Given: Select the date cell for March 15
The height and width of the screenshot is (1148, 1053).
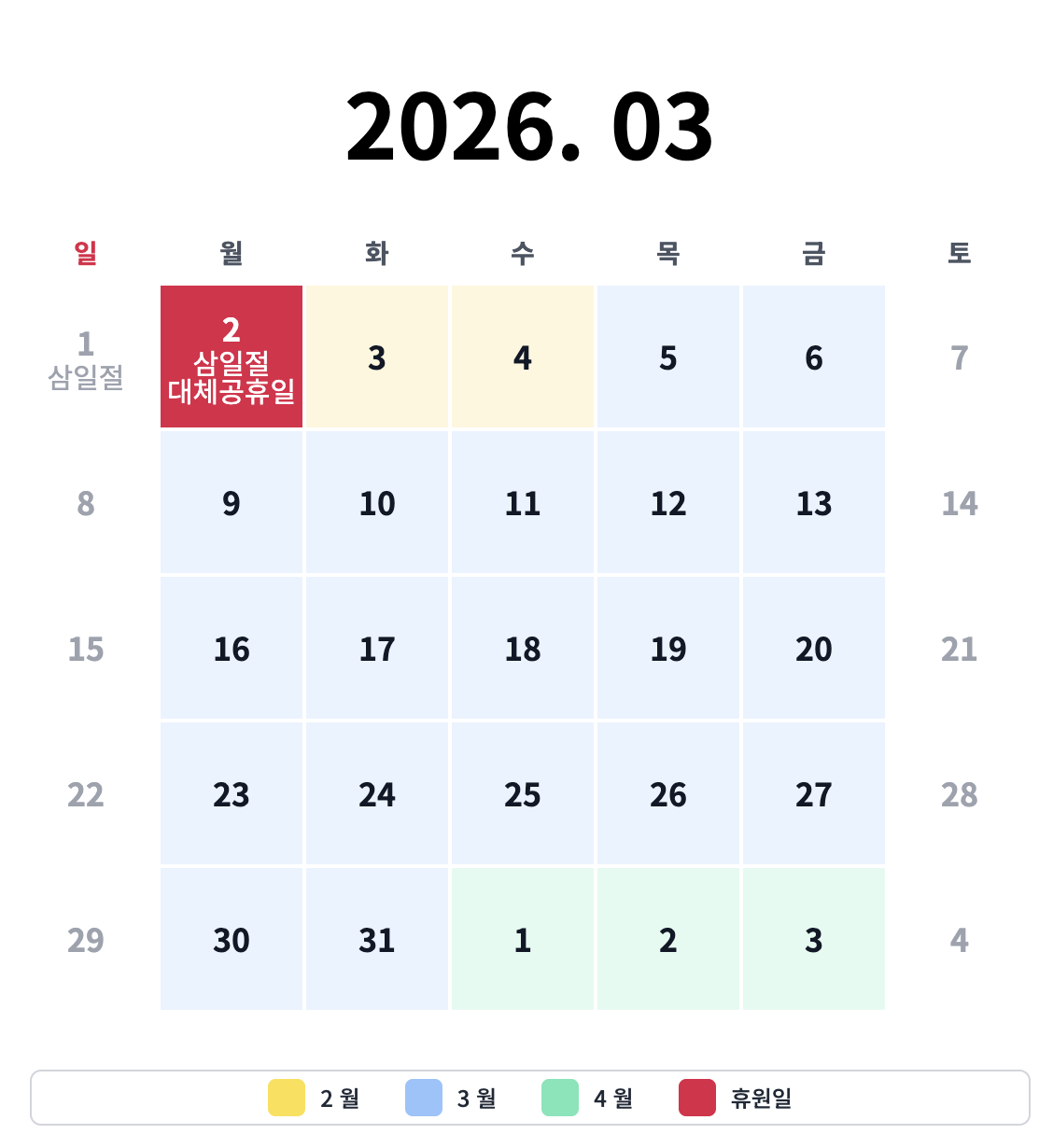Looking at the screenshot, I should 85,649.
